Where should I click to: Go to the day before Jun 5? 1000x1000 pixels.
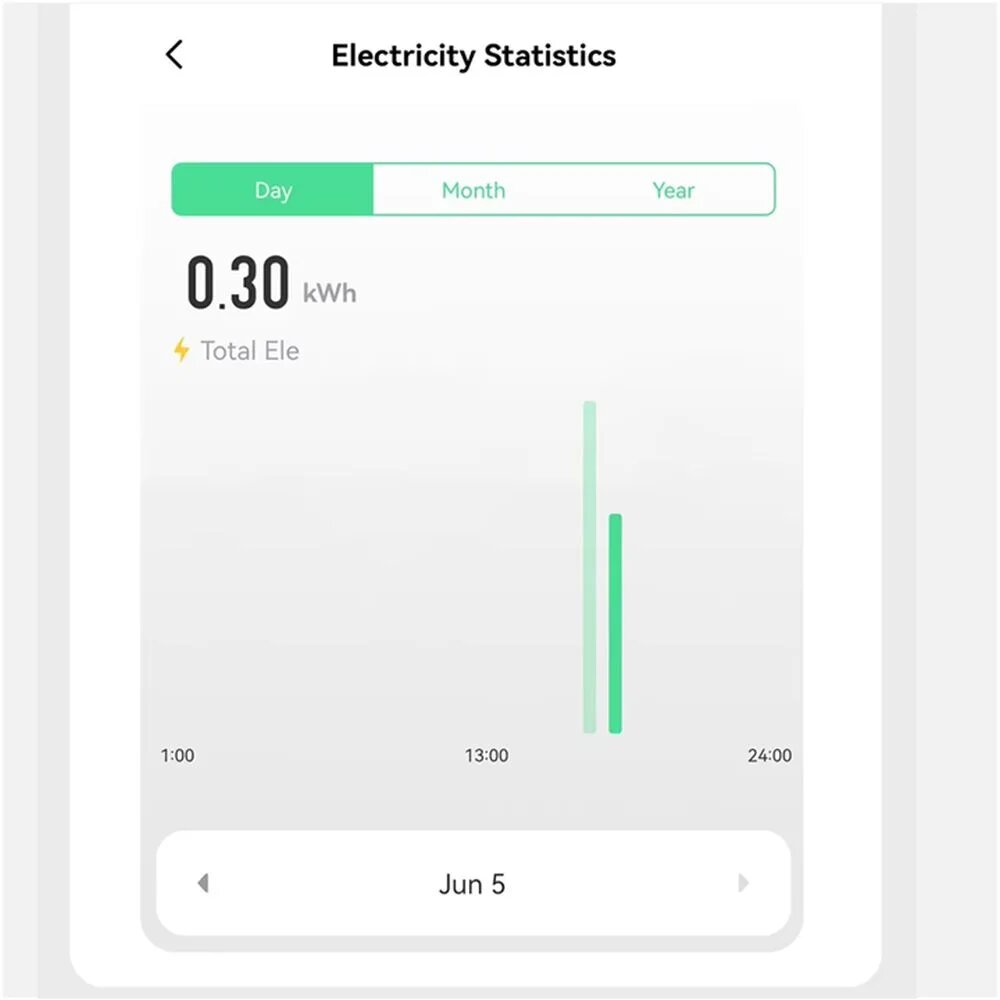click(x=203, y=883)
